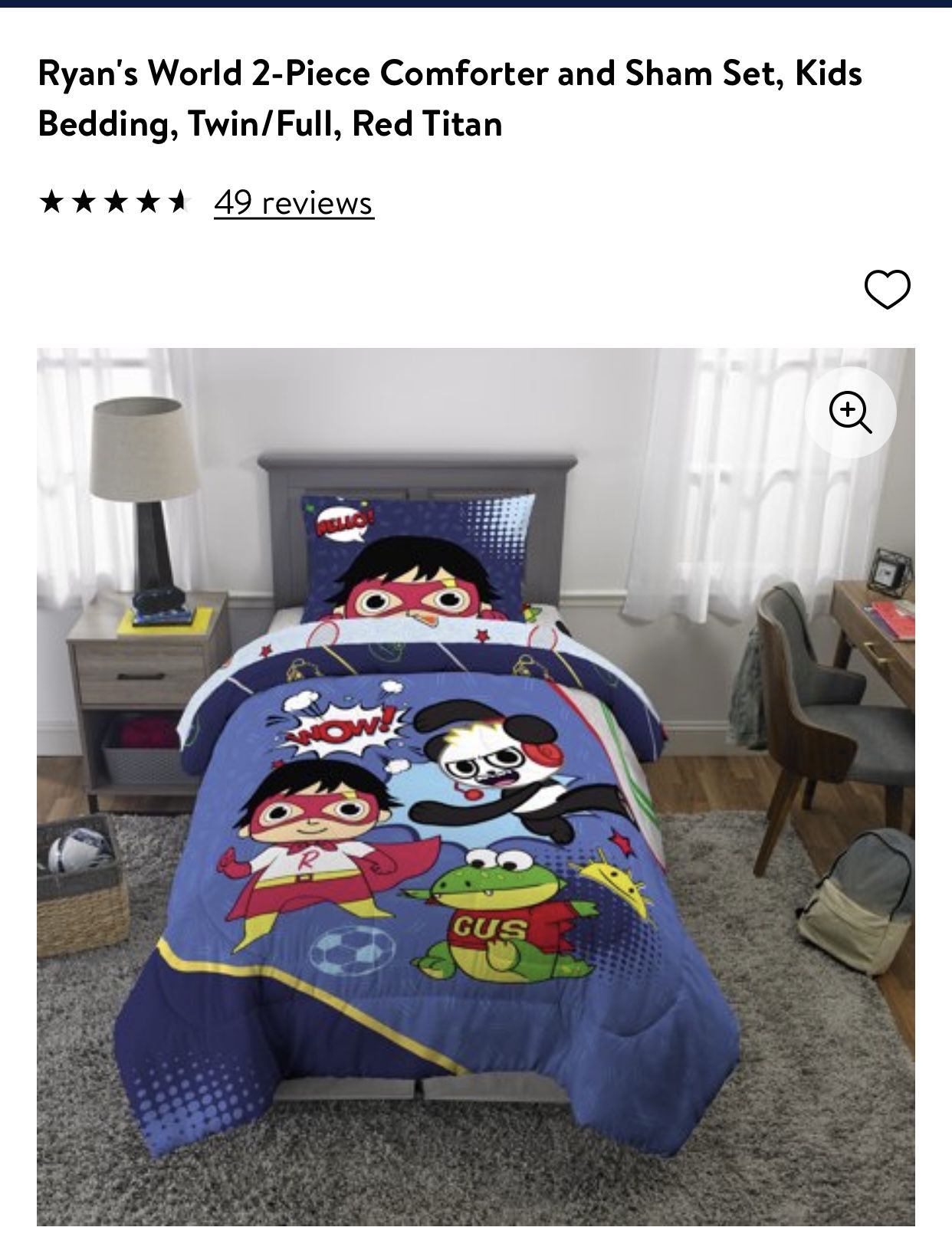Image resolution: width=952 pixels, height=1247 pixels.
Task: Click the navy site header bar
Action: pyautogui.click(x=476, y=5)
